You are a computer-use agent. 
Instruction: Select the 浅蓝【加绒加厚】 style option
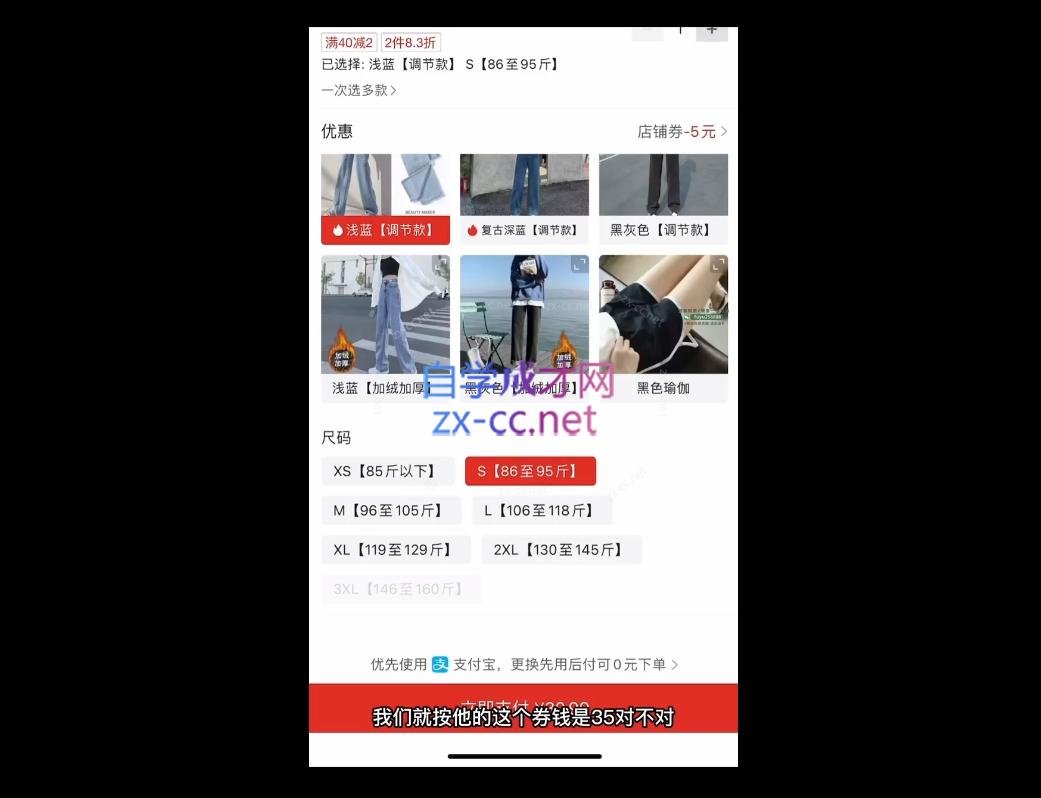(385, 388)
